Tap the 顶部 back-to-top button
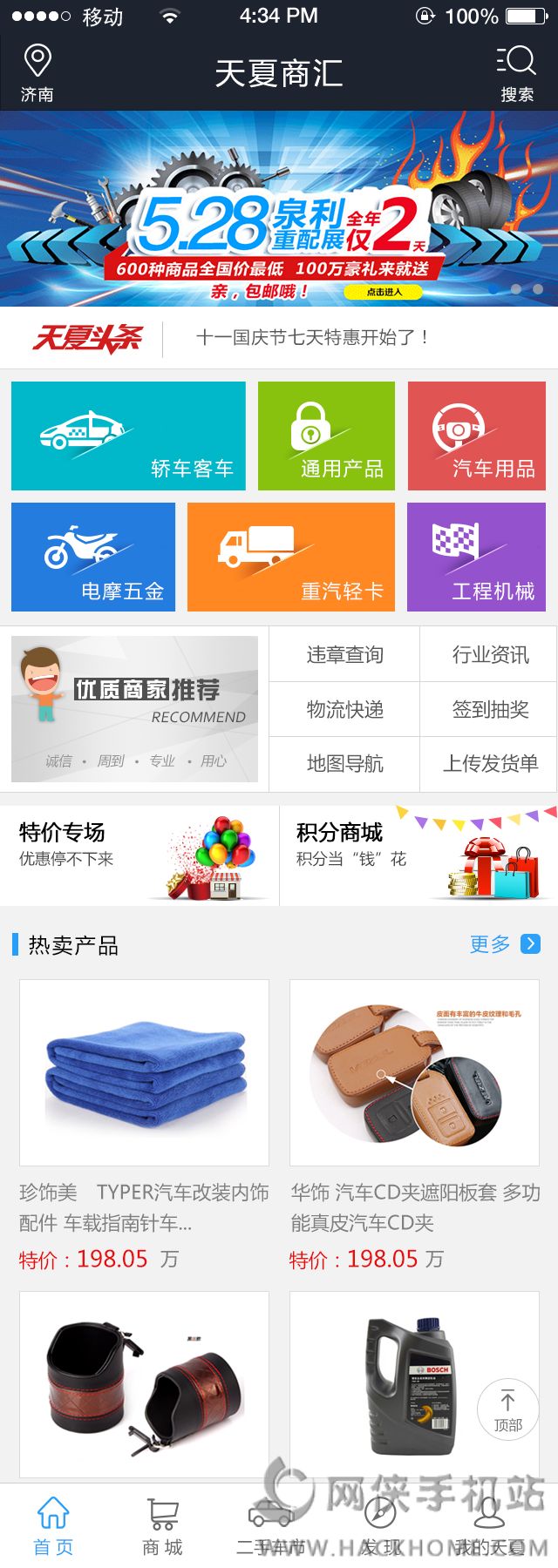The image size is (558, 1568). point(507,1409)
